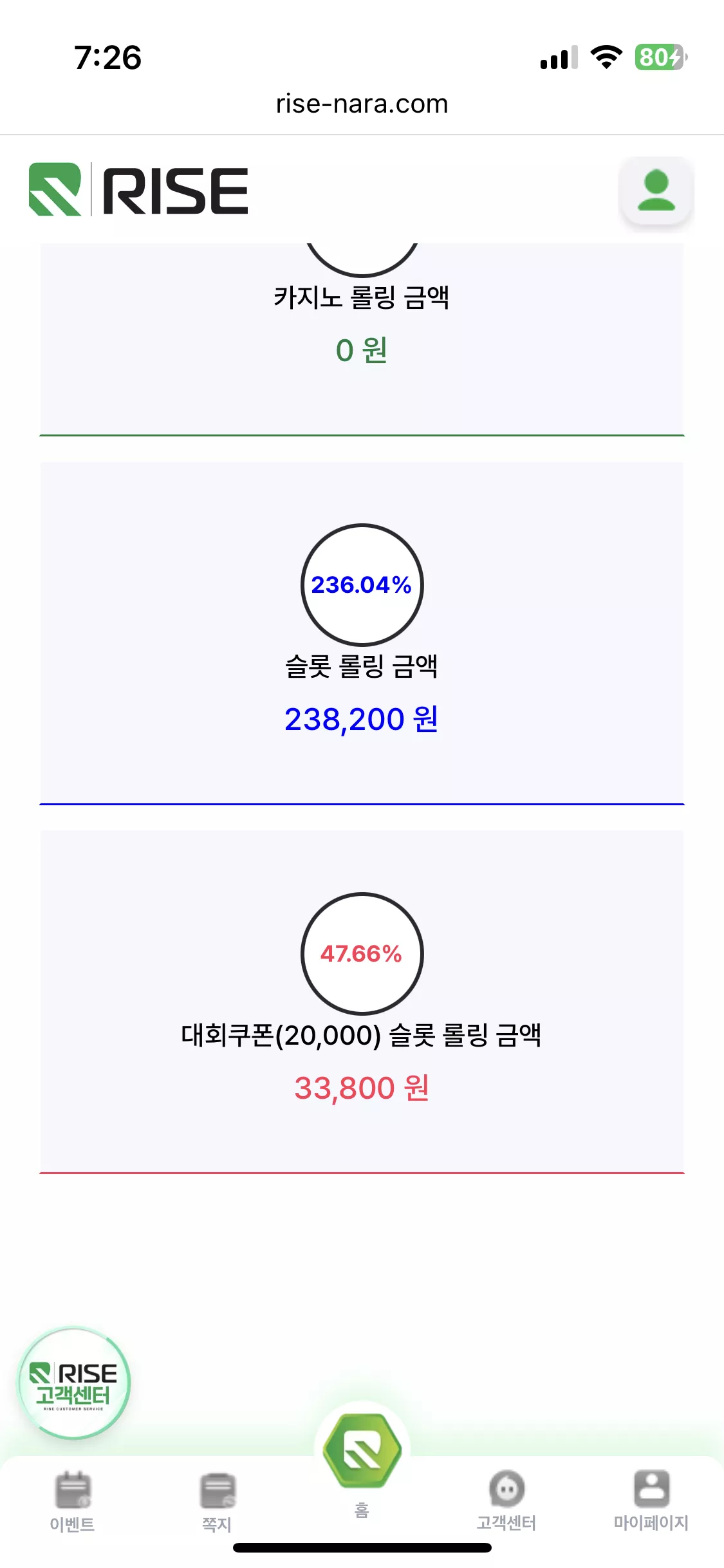Go to the 홈 tab
This screenshot has width=724, height=1568.
362,1464
